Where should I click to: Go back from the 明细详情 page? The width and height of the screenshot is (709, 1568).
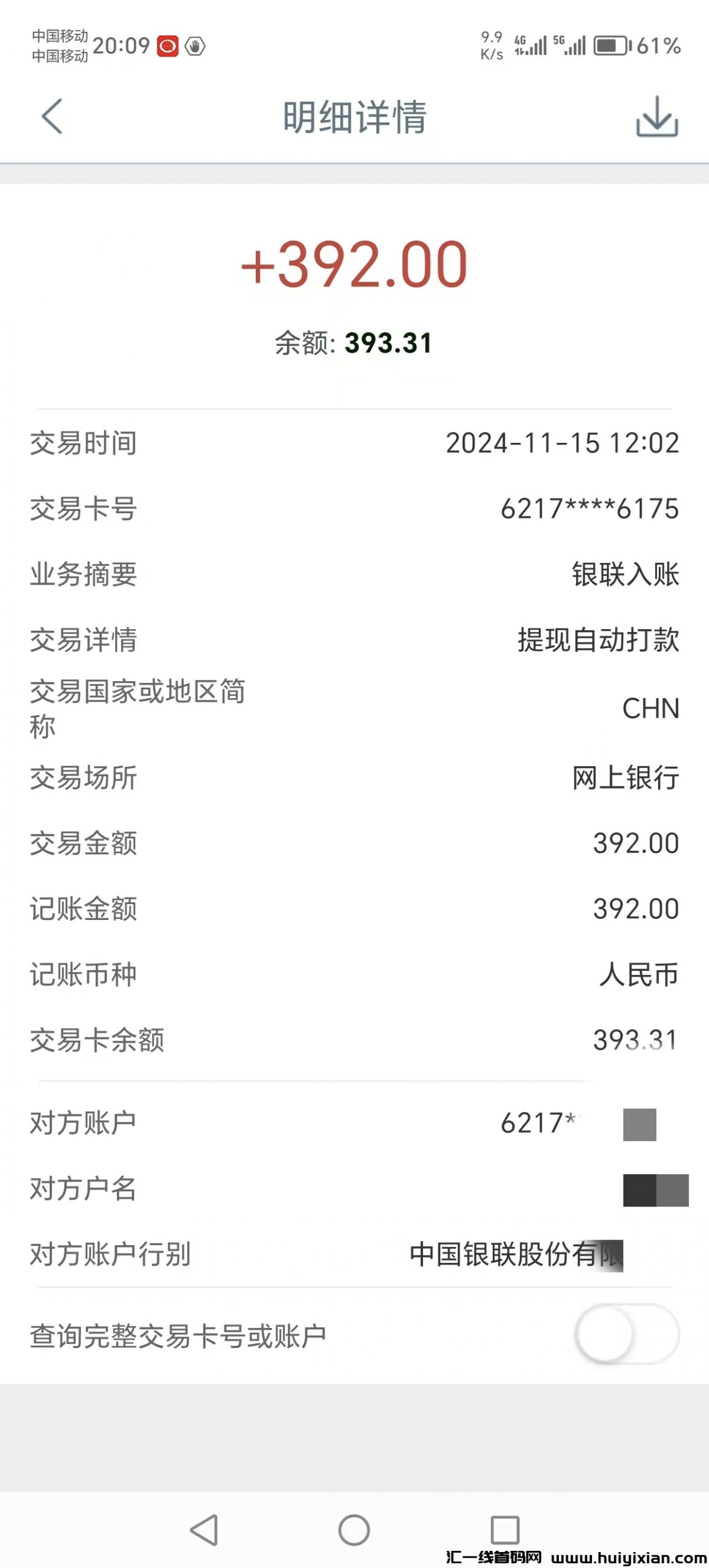tap(52, 116)
